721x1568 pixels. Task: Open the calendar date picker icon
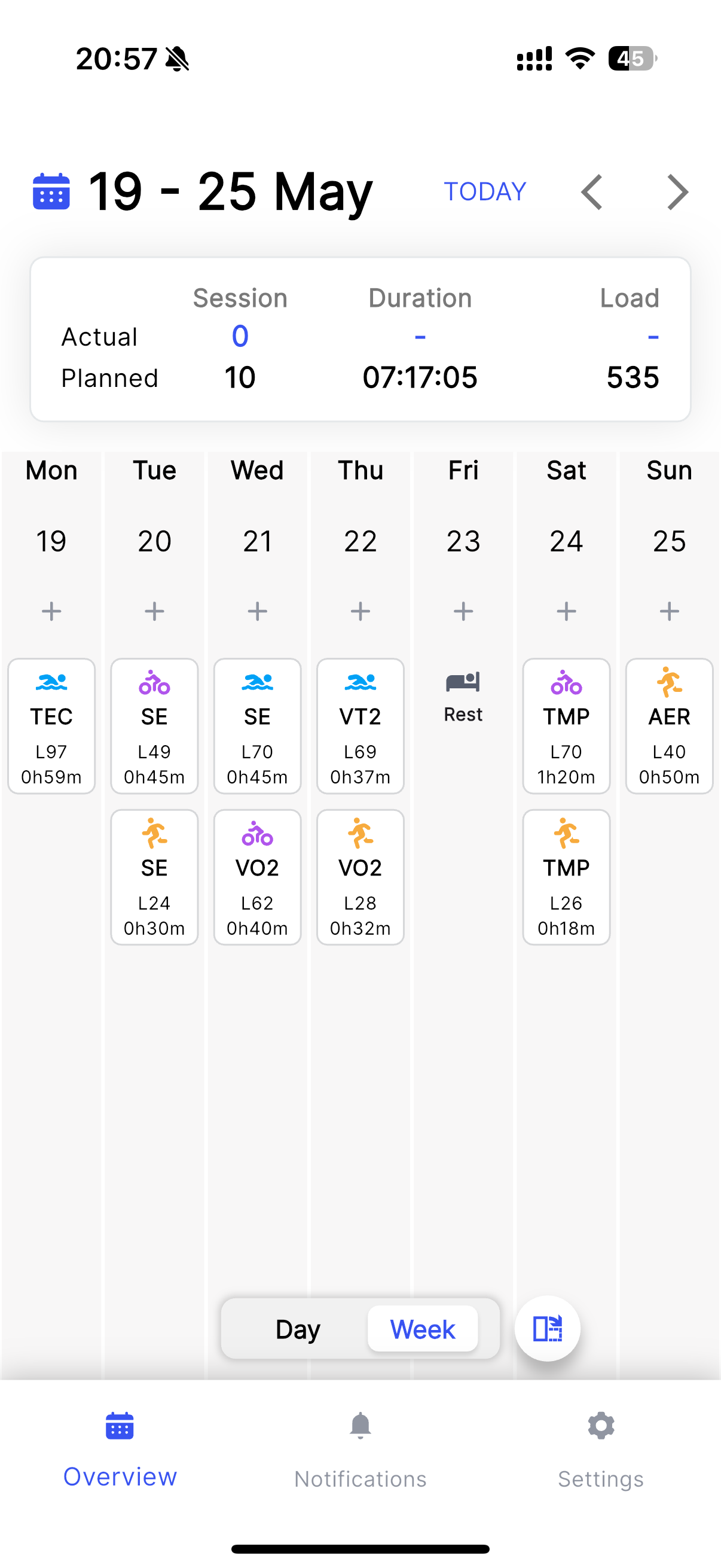click(x=51, y=191)
